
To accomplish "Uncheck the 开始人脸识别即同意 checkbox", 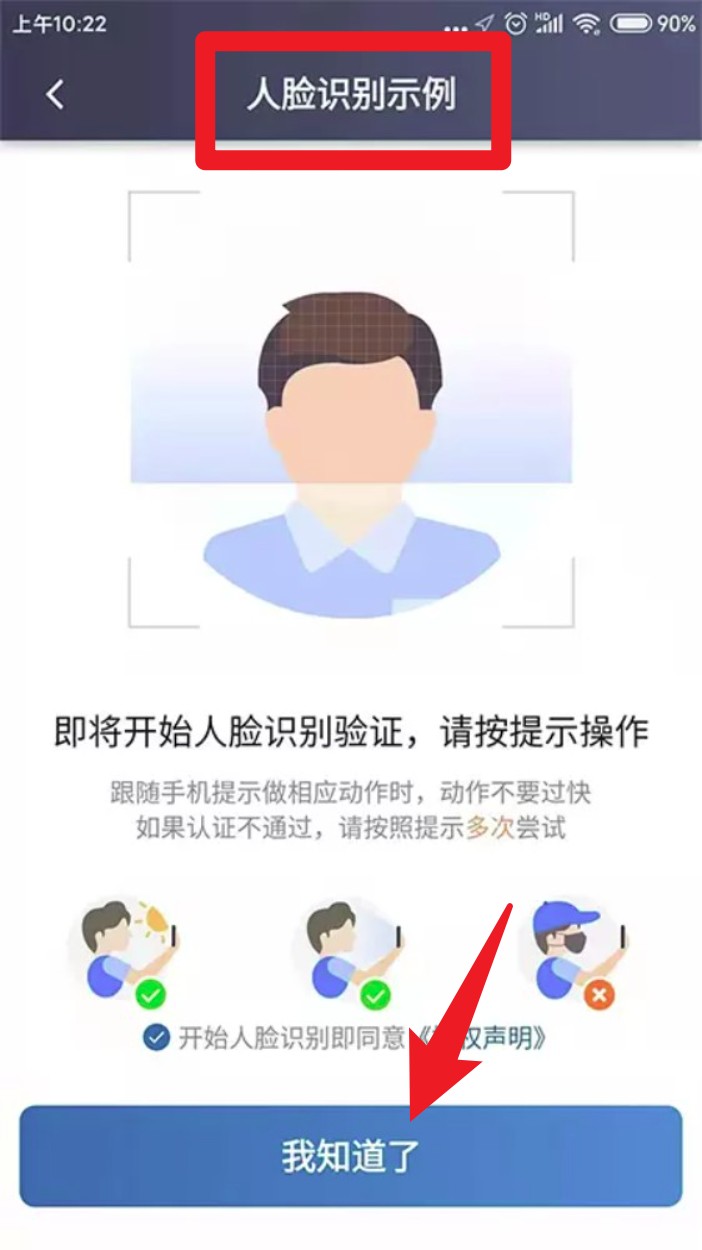I will (x=156, y=1038).
